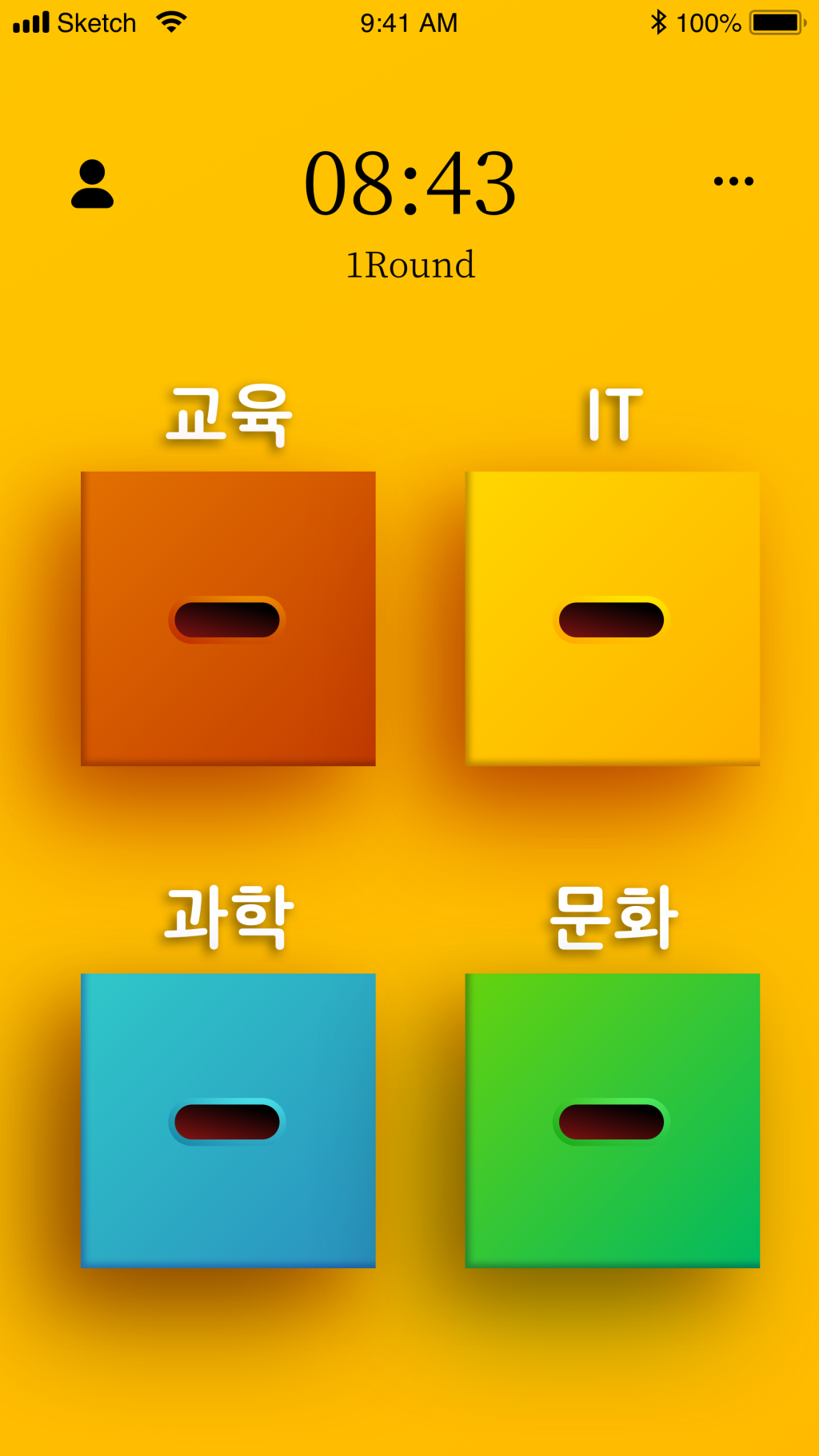Open the three-dot overflow menu

point(733,182)
